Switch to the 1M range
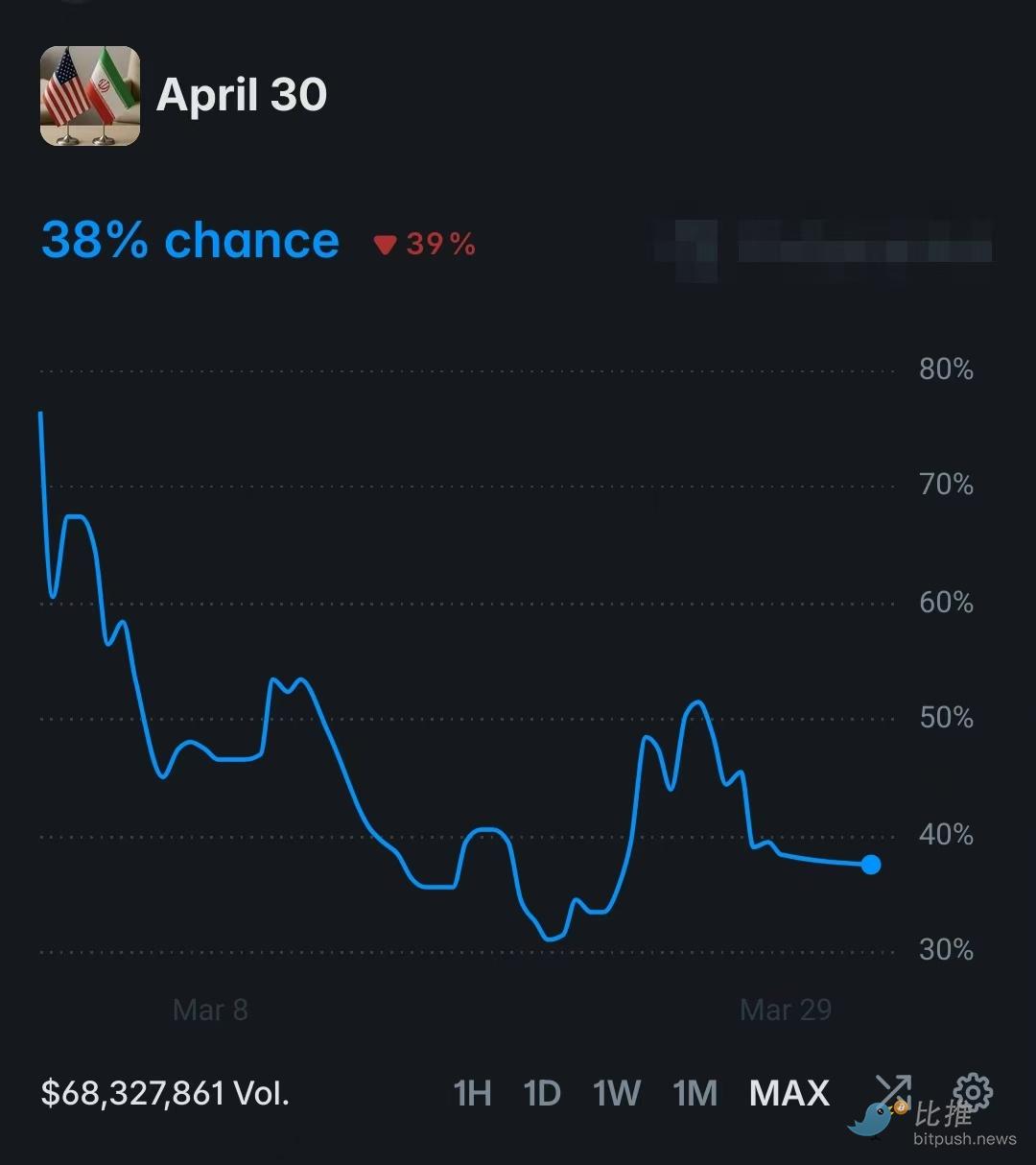This screenshot has width=1036, height=1165. coord(695,1093)
